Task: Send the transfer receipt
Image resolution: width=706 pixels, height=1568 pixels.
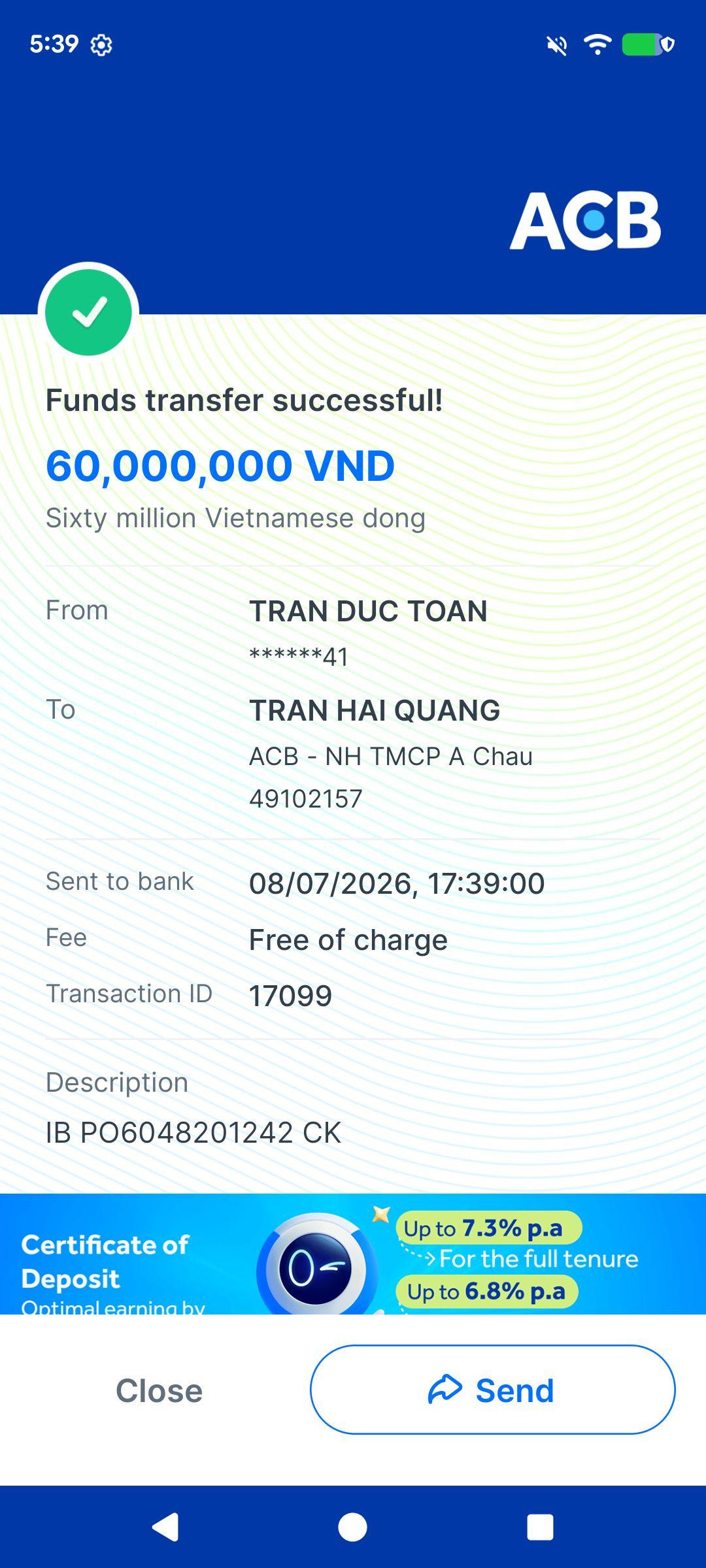Action: 492,1390
